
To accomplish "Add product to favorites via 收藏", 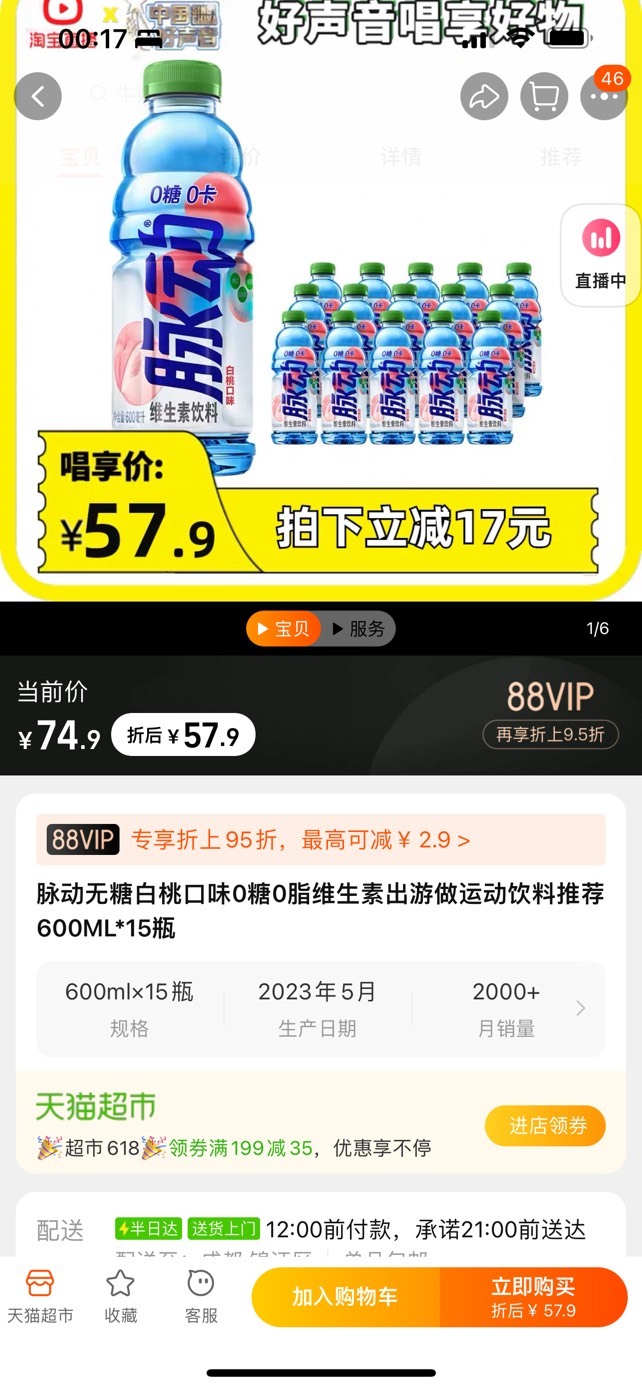I will pos(121,1297).
